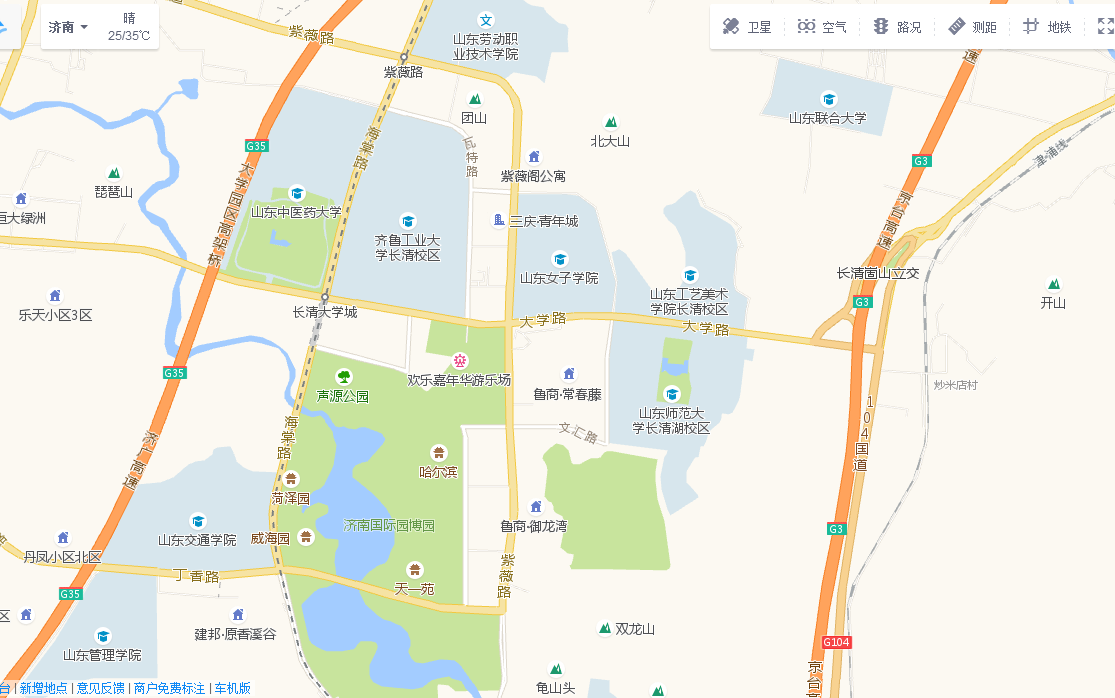The height and width of the screenshot is (698, 1115).
Task: Switch to 卫星 satellite view
Action: [x=747, y=27]
